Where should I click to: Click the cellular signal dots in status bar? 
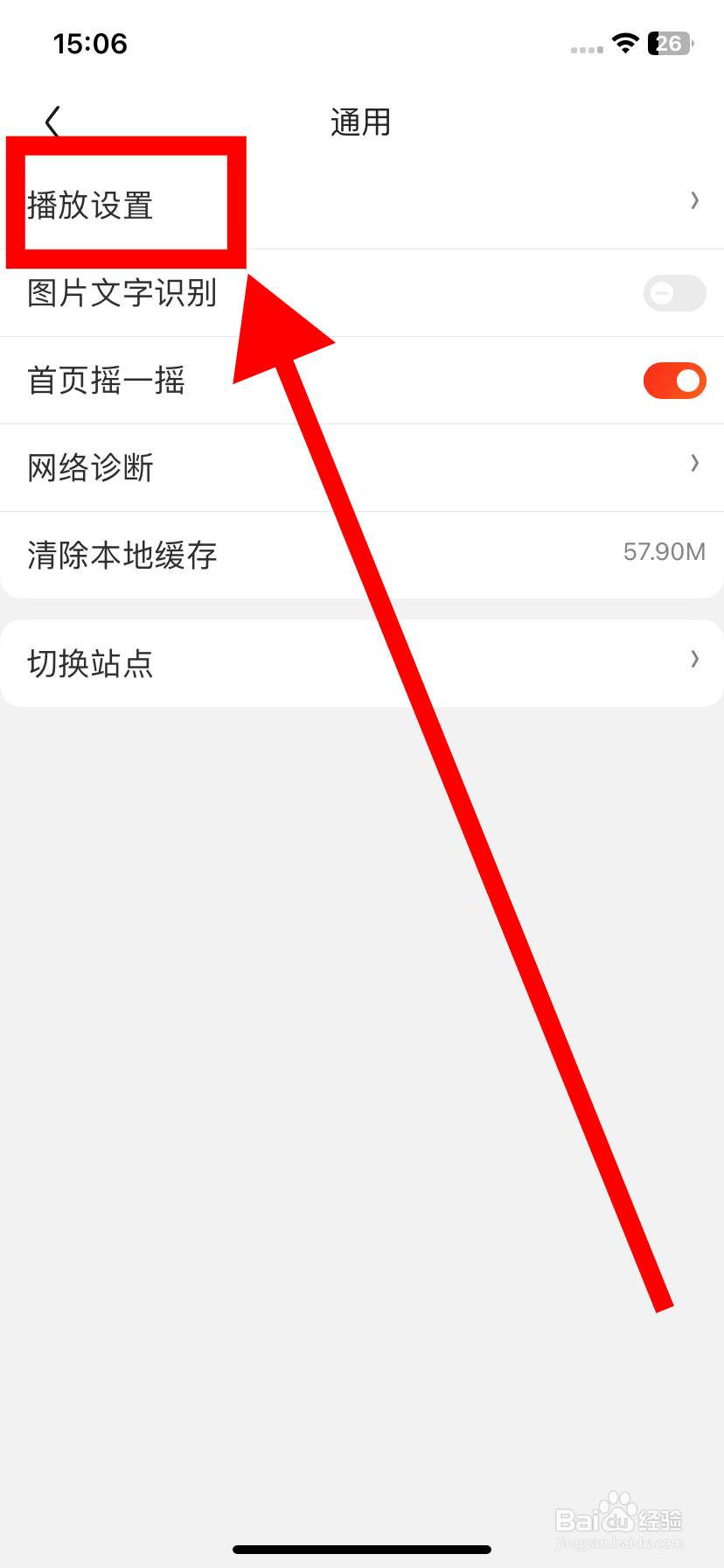click(x=584, y=50)
